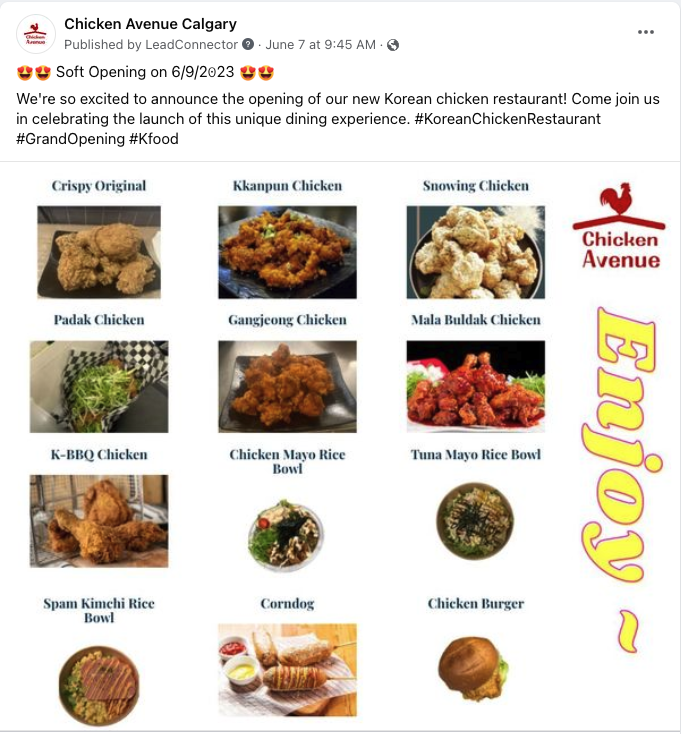
Task: Open the post's three-dot options menu
Action: click(x=646, y=32)
